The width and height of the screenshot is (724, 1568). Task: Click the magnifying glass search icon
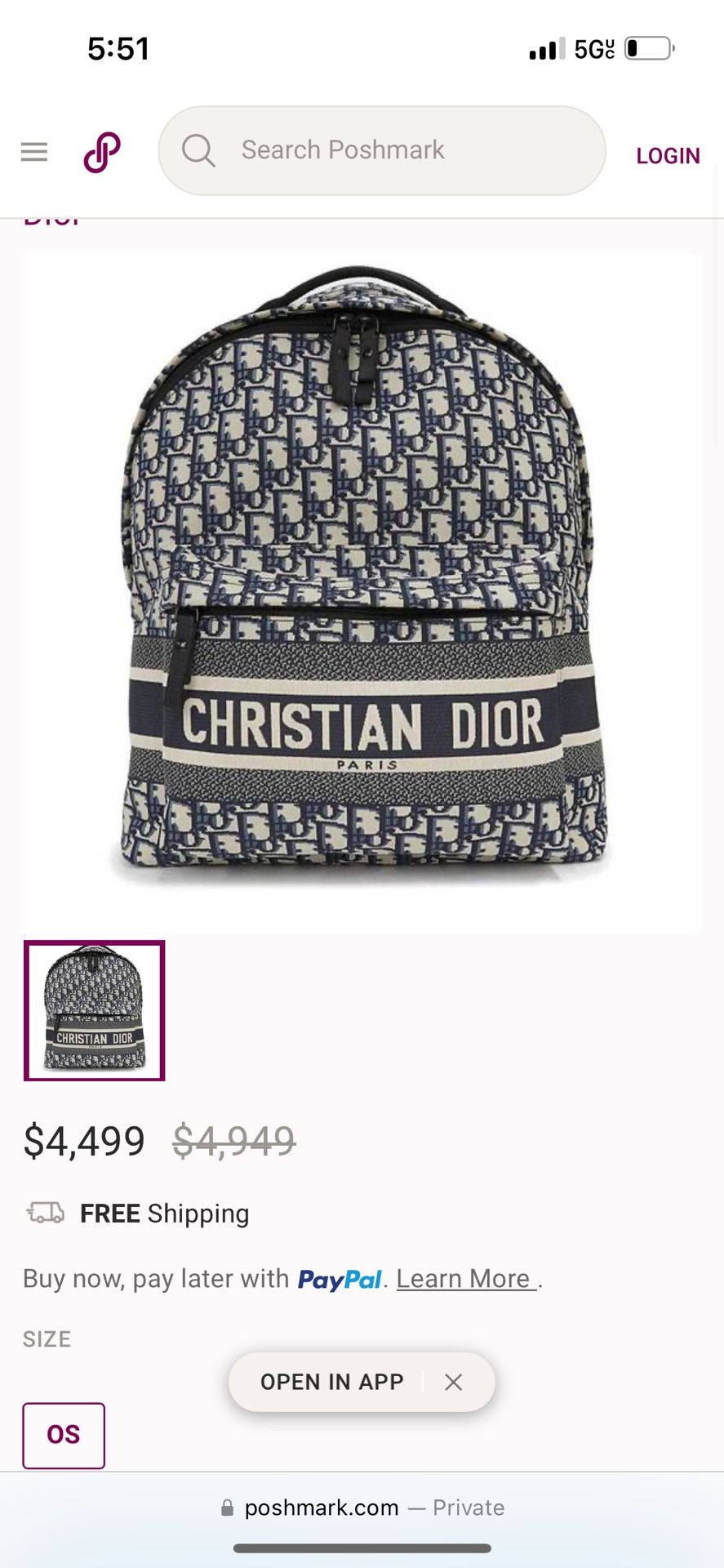pyautogui.click(x=198, y=150)
